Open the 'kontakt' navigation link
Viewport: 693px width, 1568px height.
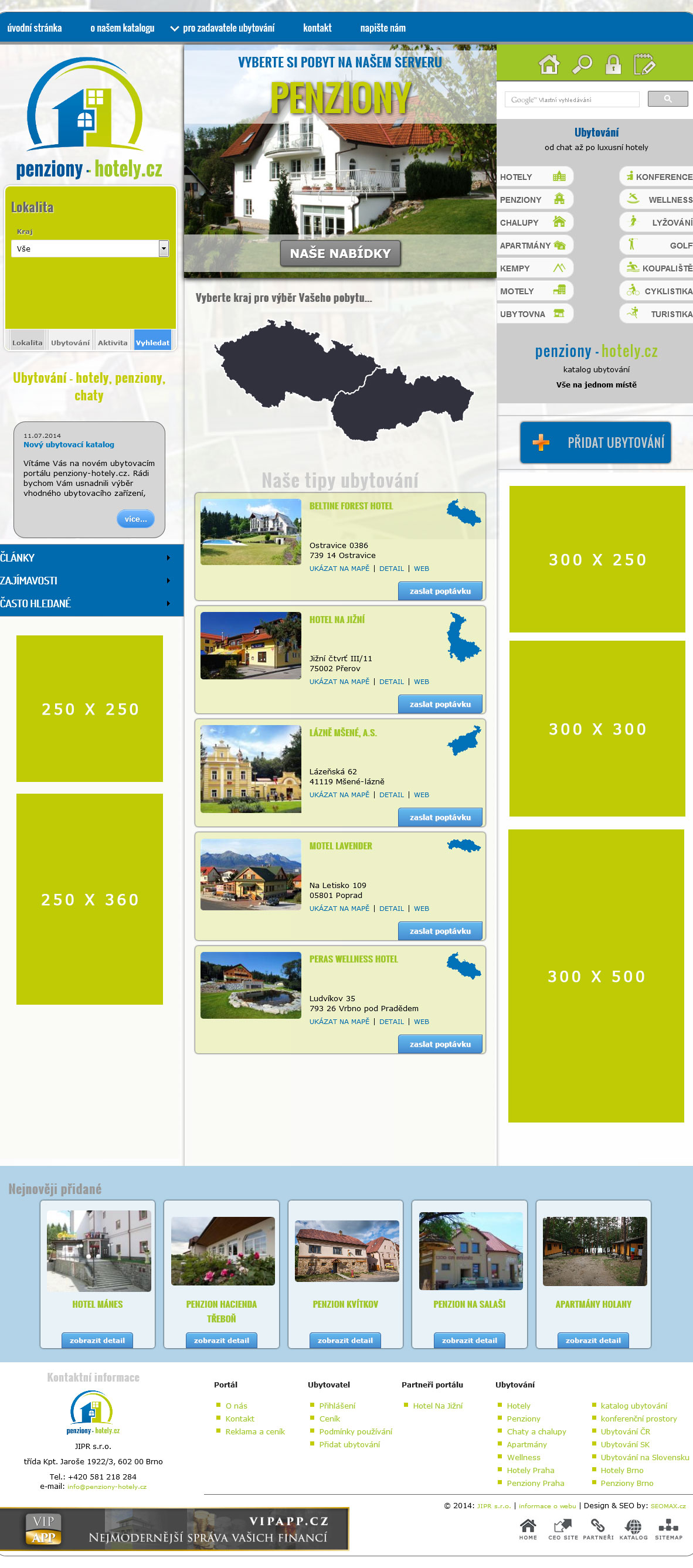[317, 28]
